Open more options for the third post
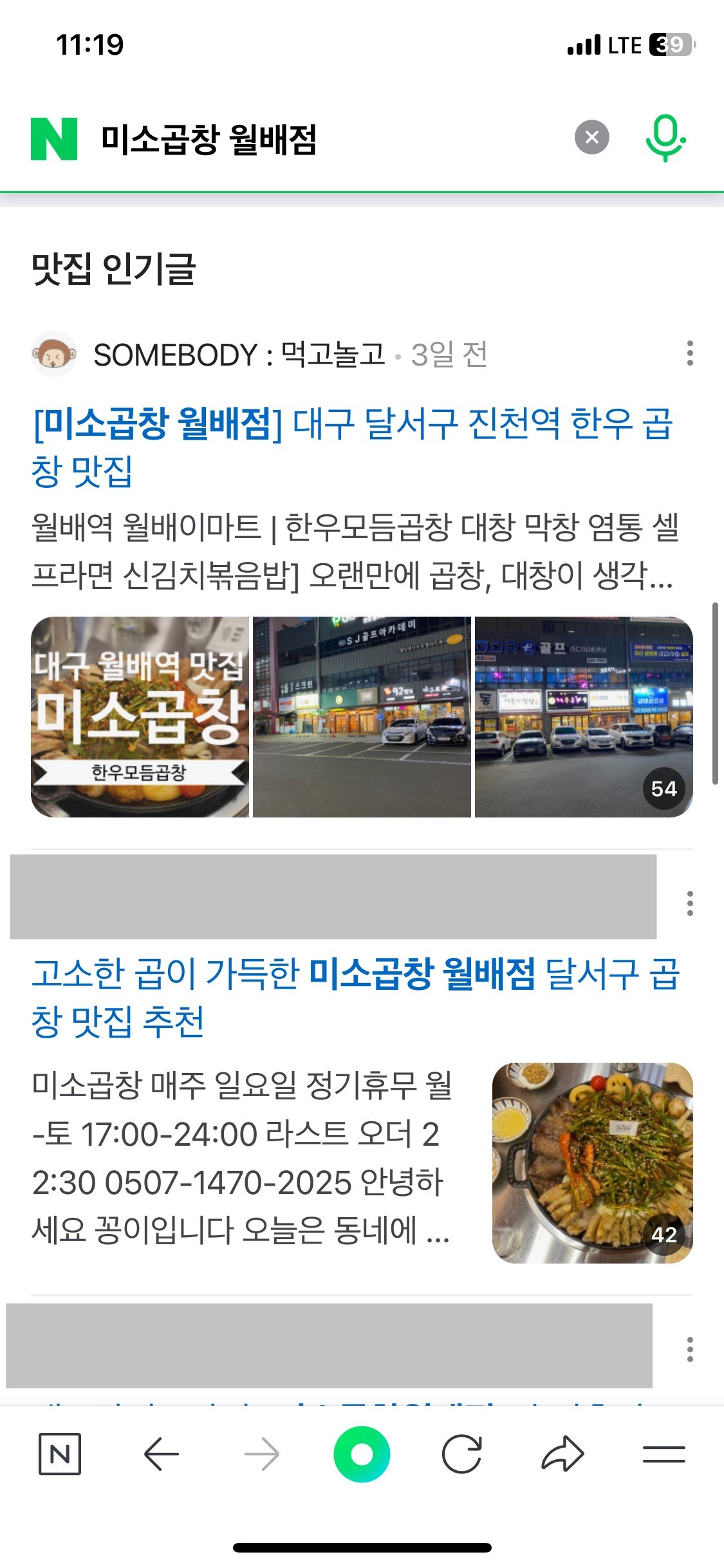This screenshot has height=1568, width=724. pos(690,1349)
